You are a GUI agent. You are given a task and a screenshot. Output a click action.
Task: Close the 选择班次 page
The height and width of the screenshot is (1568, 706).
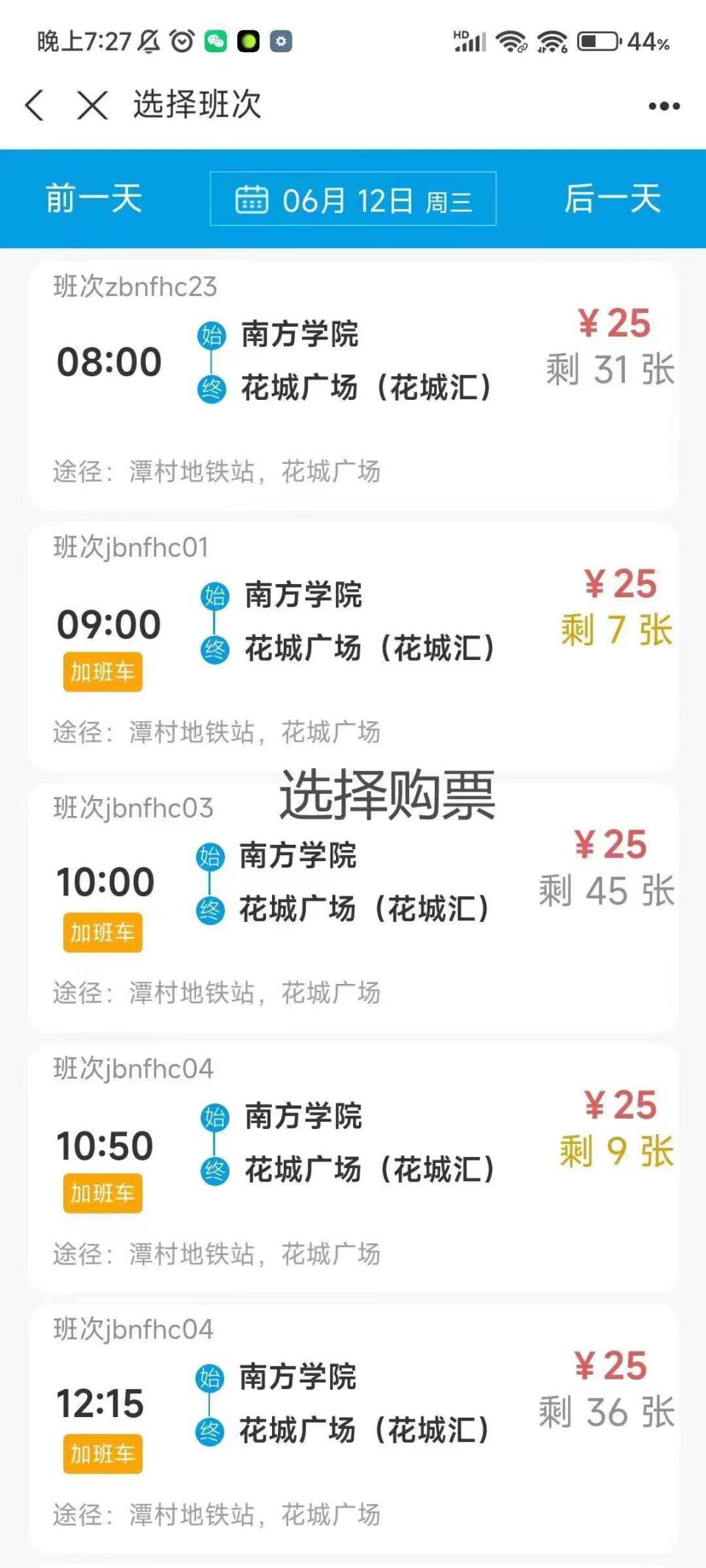[92, 105]
